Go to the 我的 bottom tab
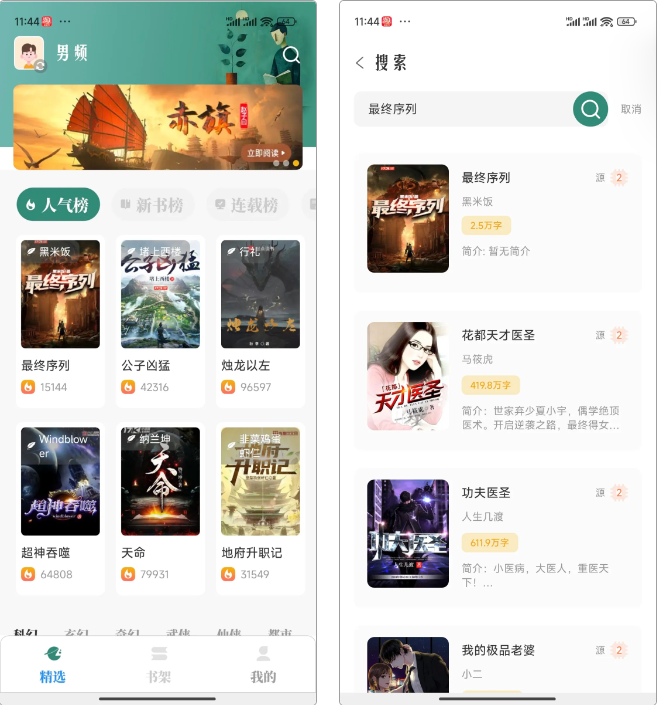Viewport: 657px width, 705px height. (x=263, y=666)
